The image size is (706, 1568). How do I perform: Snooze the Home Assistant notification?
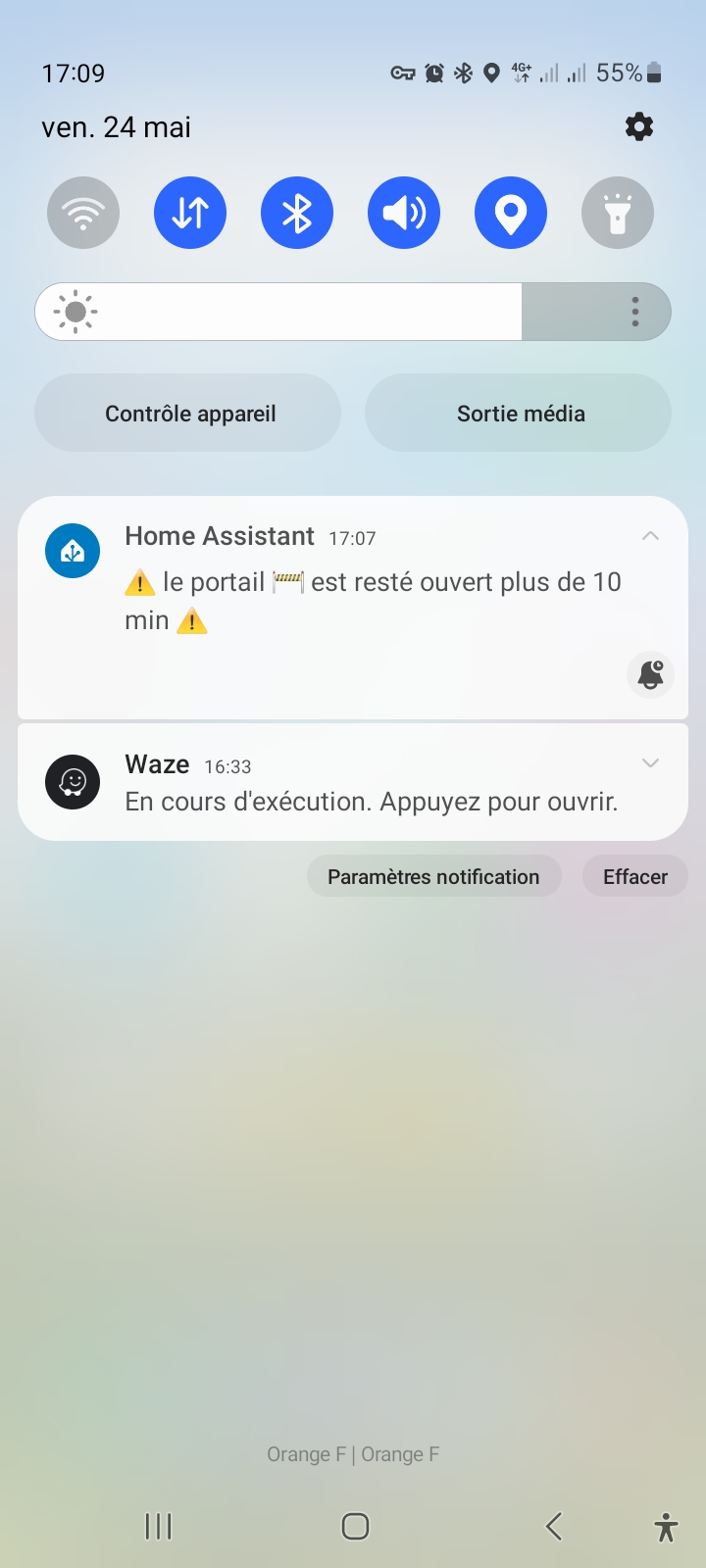650,674
